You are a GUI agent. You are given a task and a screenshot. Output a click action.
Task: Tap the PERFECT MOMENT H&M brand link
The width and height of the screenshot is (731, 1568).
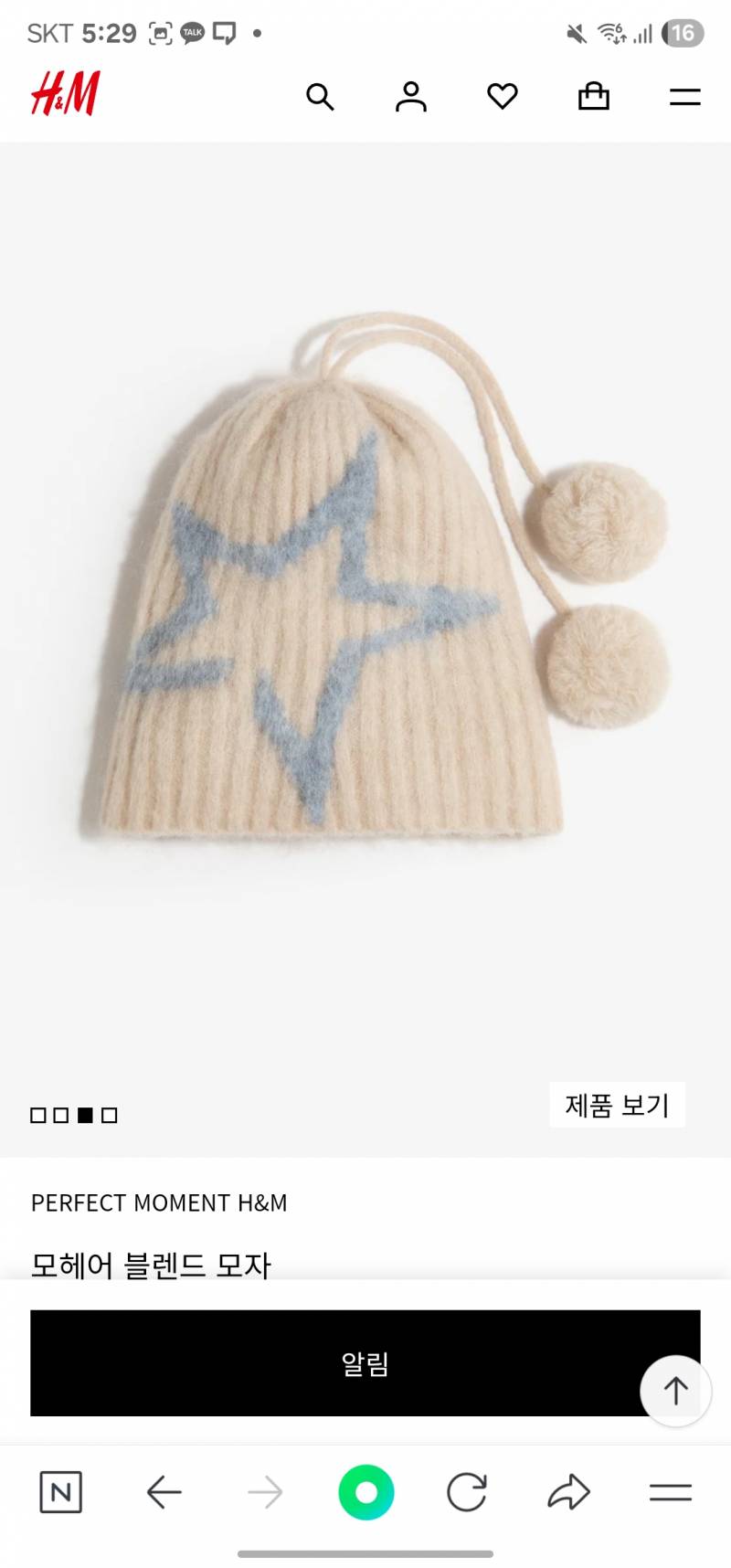click(x=159, y=1203)
